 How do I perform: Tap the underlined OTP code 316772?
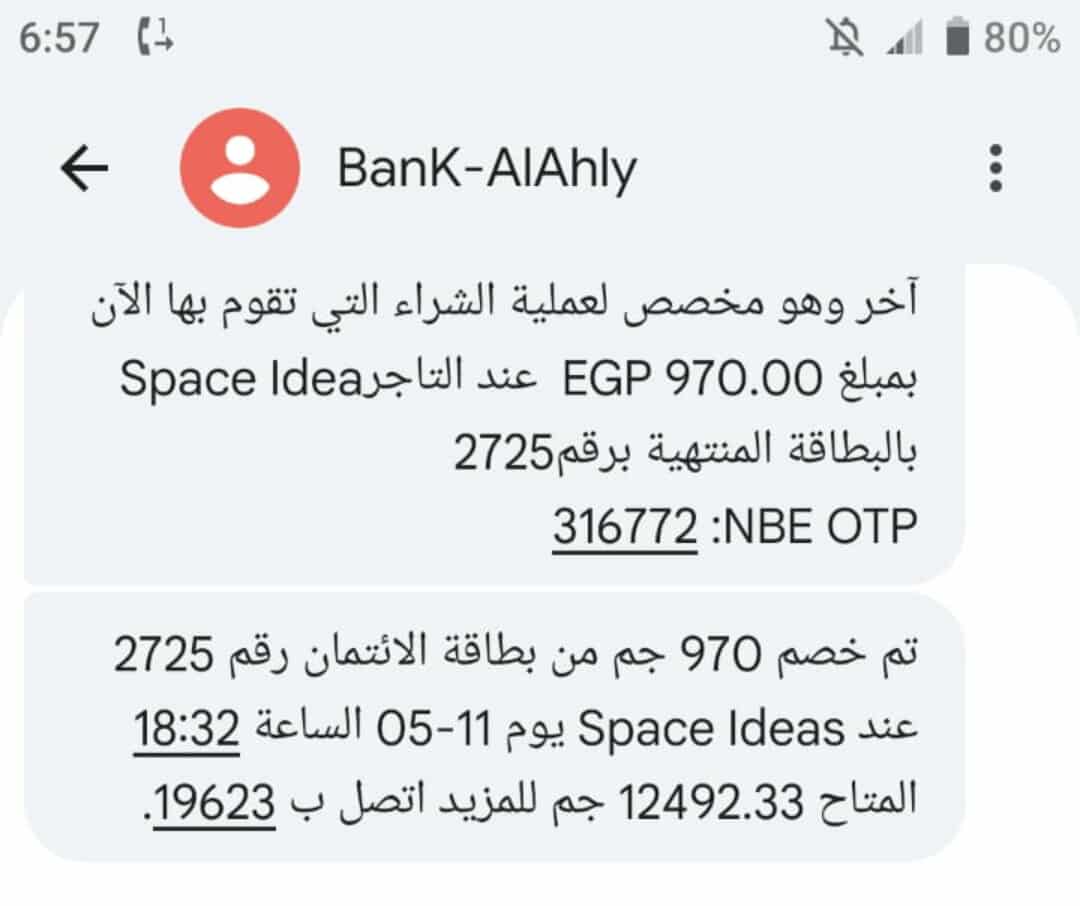pos(624,526)
